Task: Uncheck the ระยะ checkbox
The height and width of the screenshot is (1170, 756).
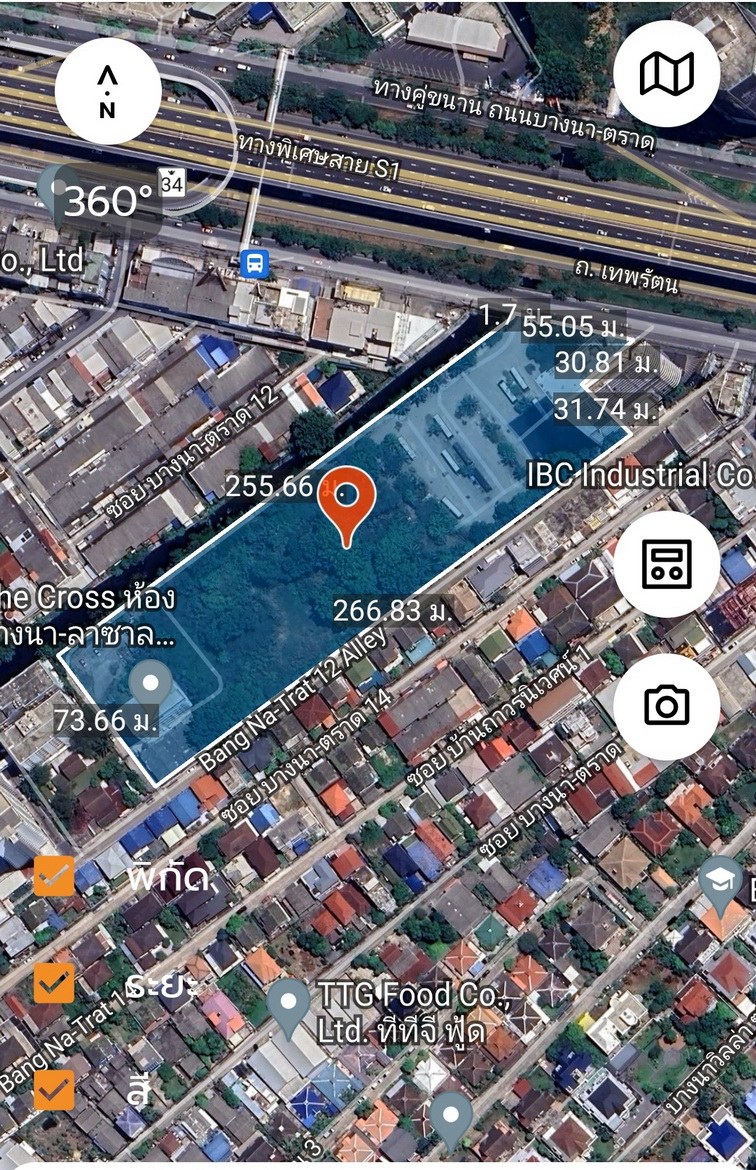Action: (x=54, y=982)
